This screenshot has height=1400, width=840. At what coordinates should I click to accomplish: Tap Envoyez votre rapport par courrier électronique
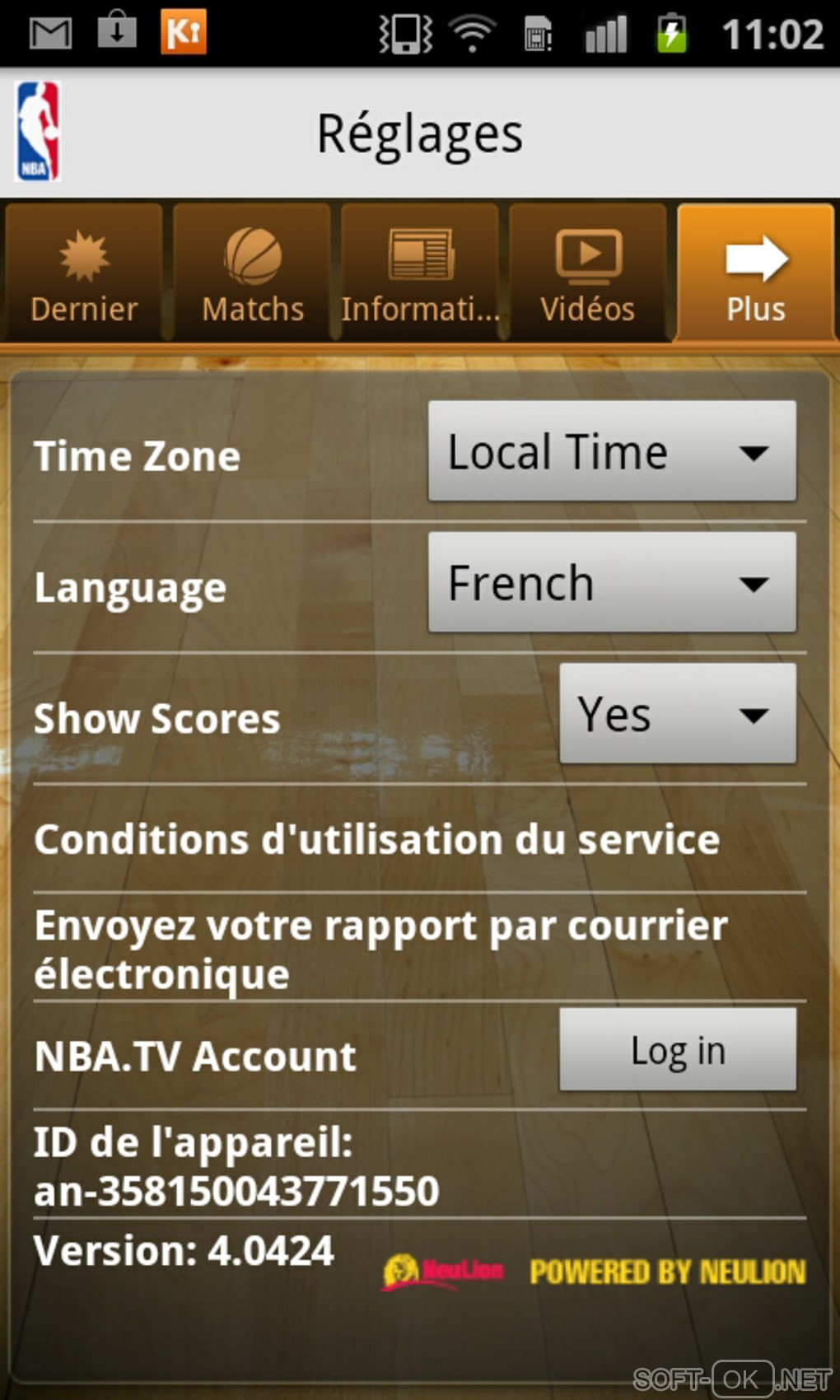pos(380,949)
